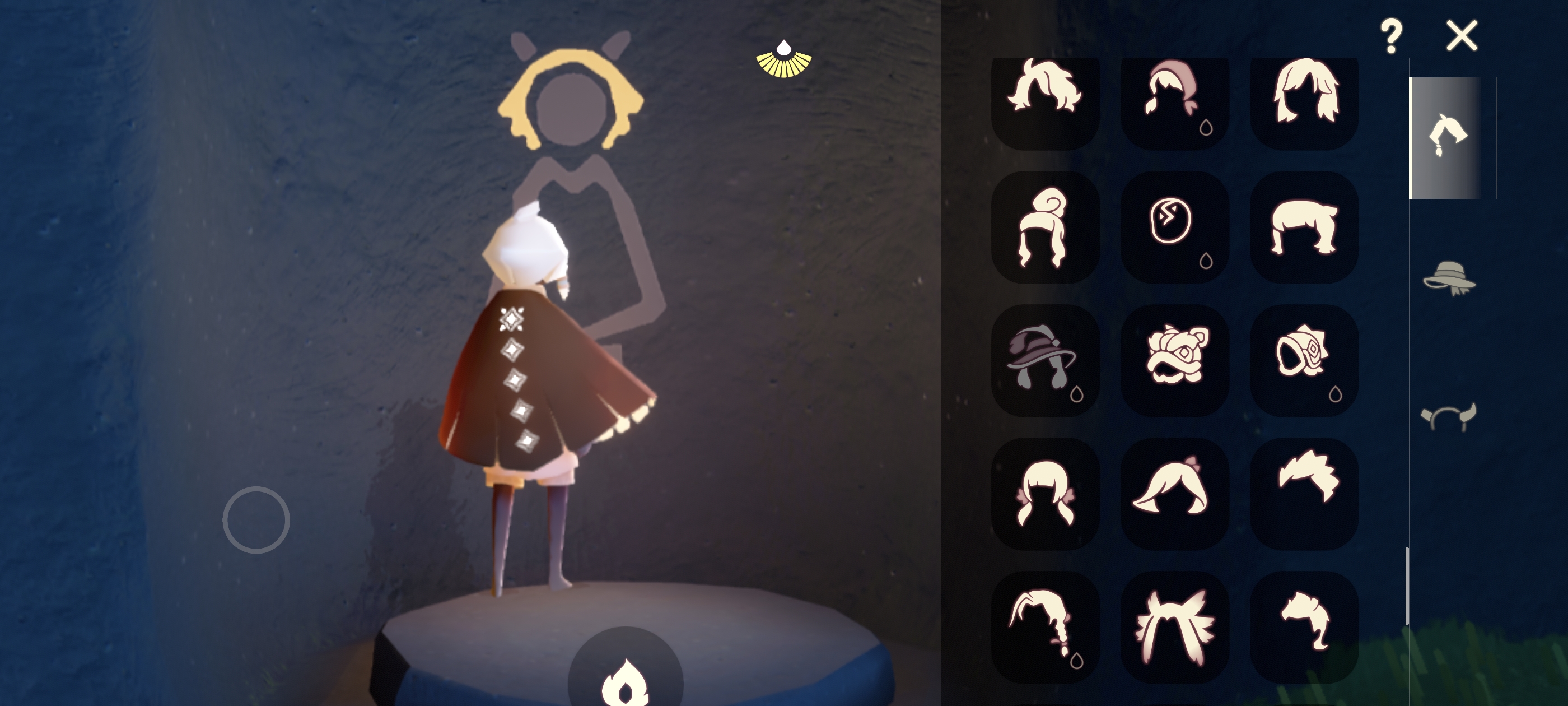
Task: Pick the spiky swept-back hairstyle
Action: tap(1304, 494)
